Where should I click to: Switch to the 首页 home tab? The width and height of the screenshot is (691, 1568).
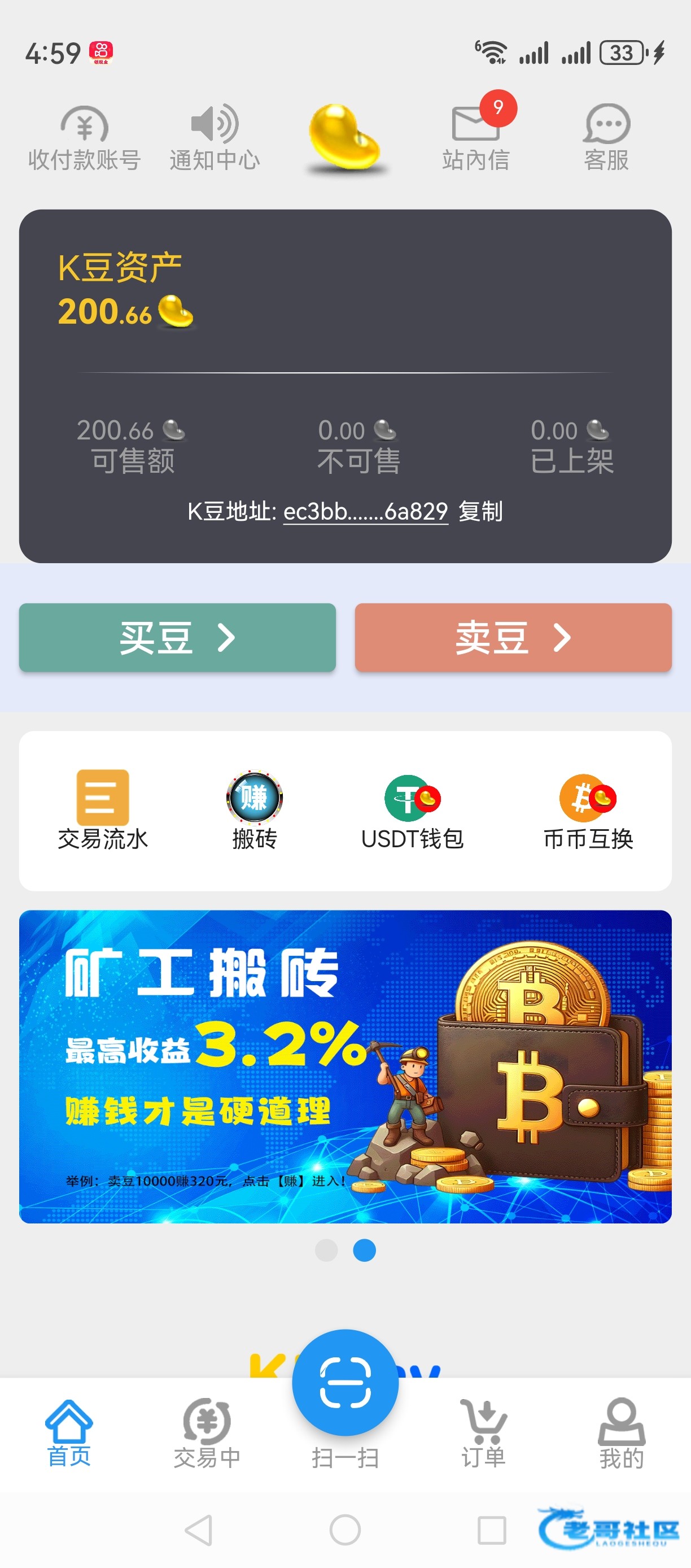click(x=69, y=1432)
